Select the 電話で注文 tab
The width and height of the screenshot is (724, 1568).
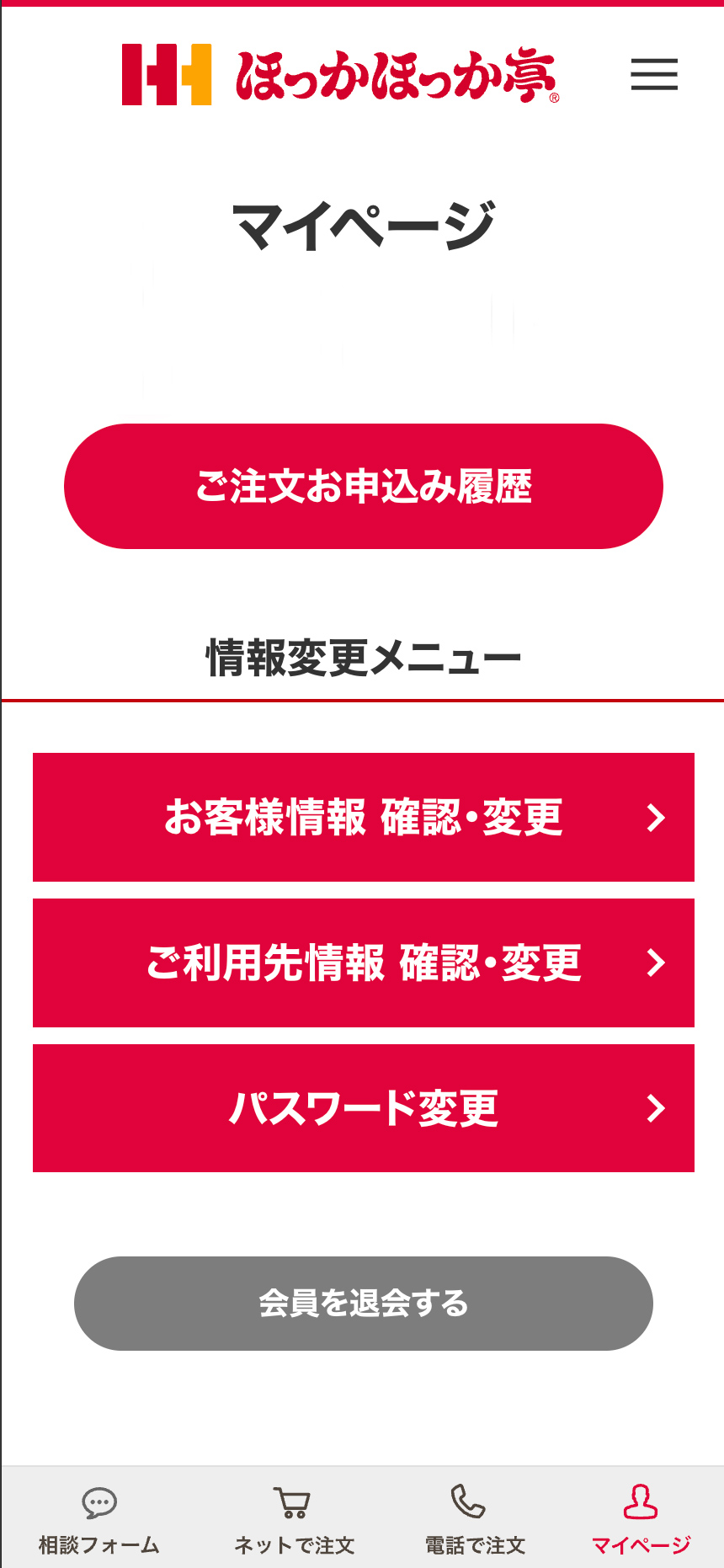(x=475, y=1519)
